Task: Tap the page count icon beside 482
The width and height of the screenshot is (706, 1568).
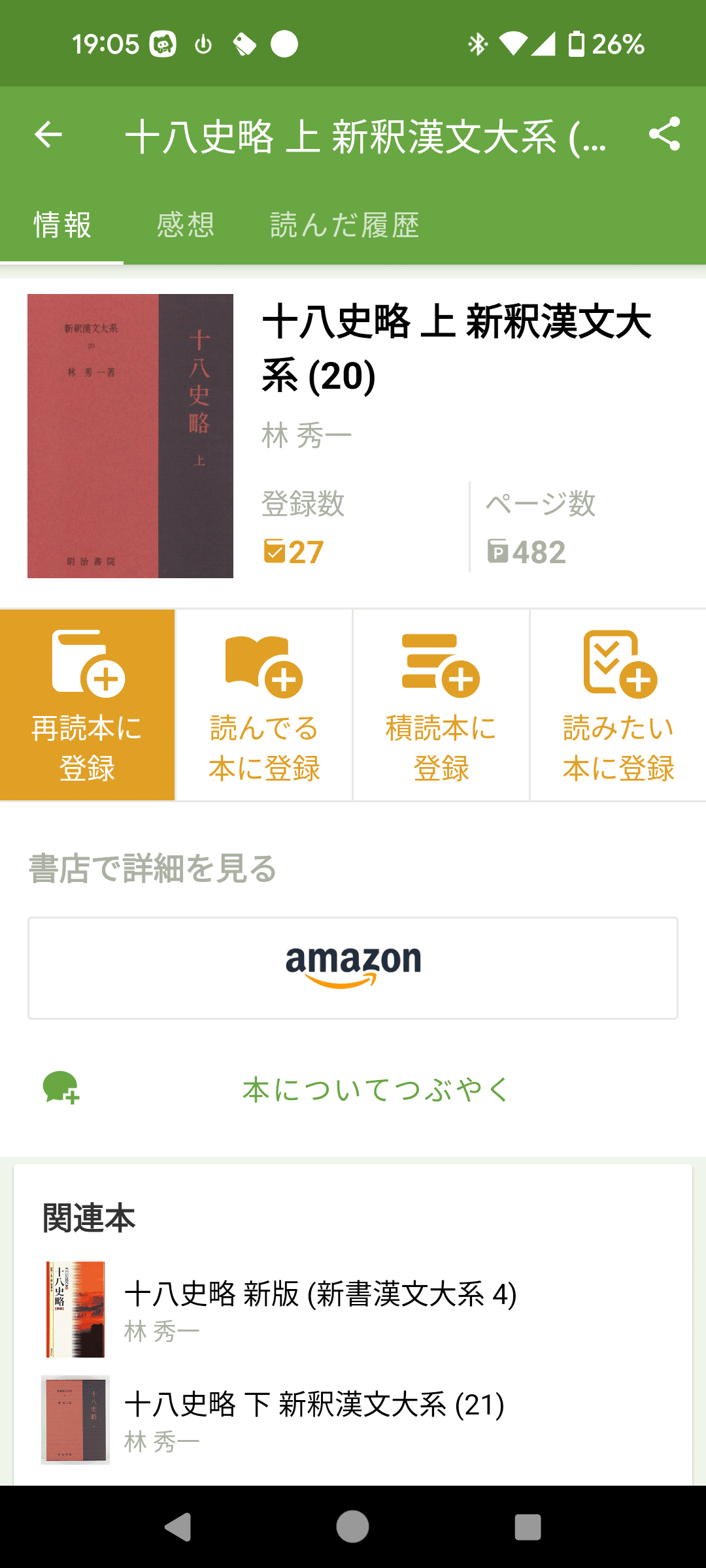Action: (499, 551)
